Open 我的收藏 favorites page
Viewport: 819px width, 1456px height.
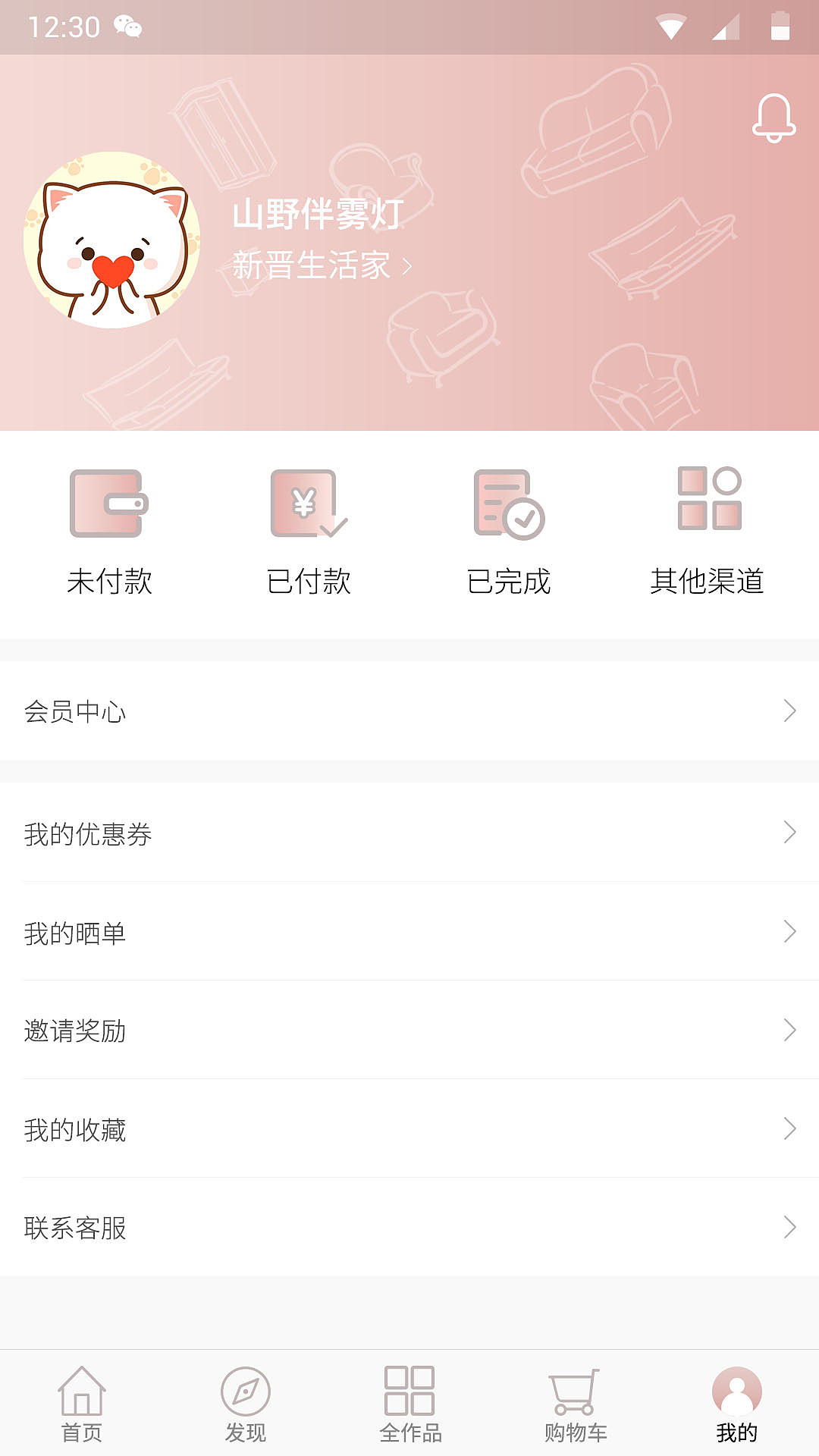(x=409, y=1131)
